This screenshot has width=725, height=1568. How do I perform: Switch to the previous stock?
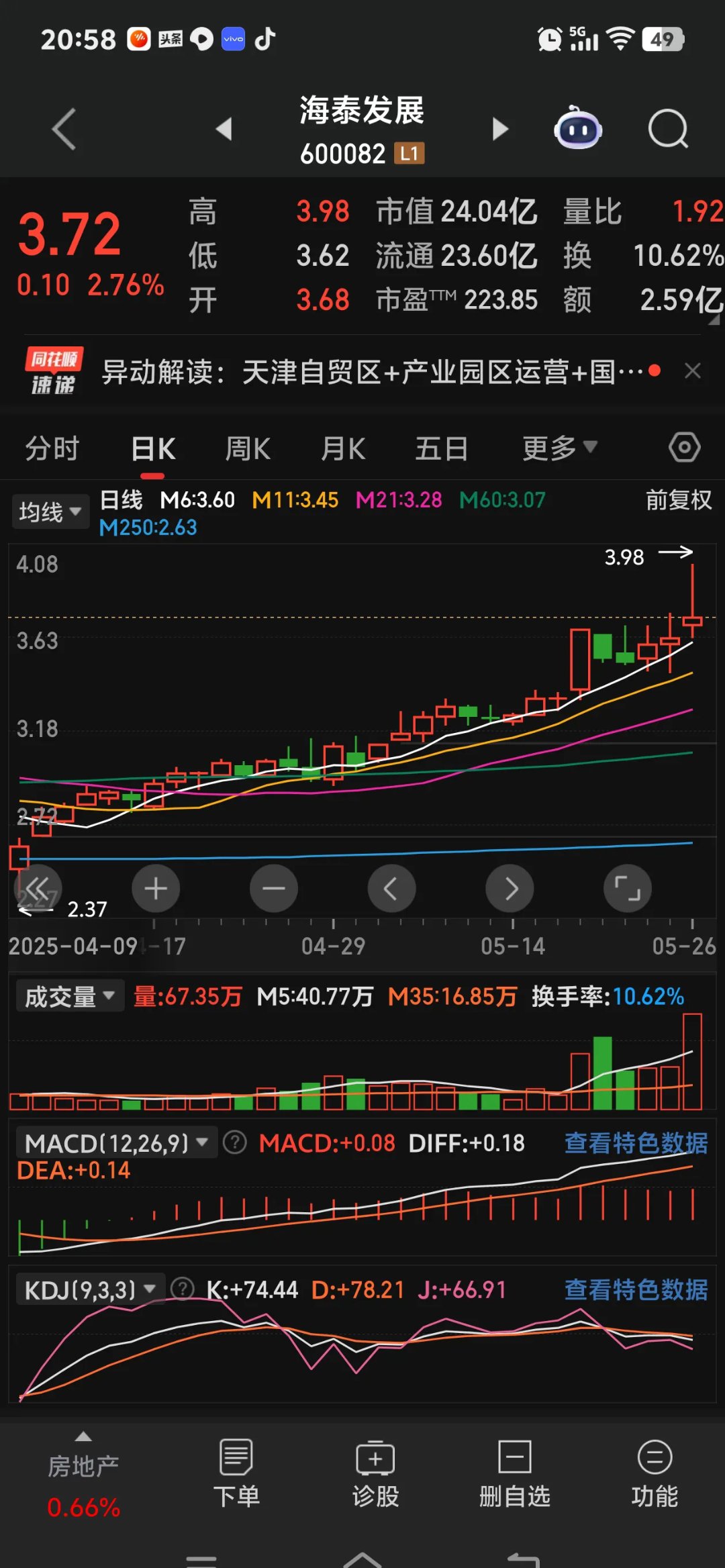[224, 129]
